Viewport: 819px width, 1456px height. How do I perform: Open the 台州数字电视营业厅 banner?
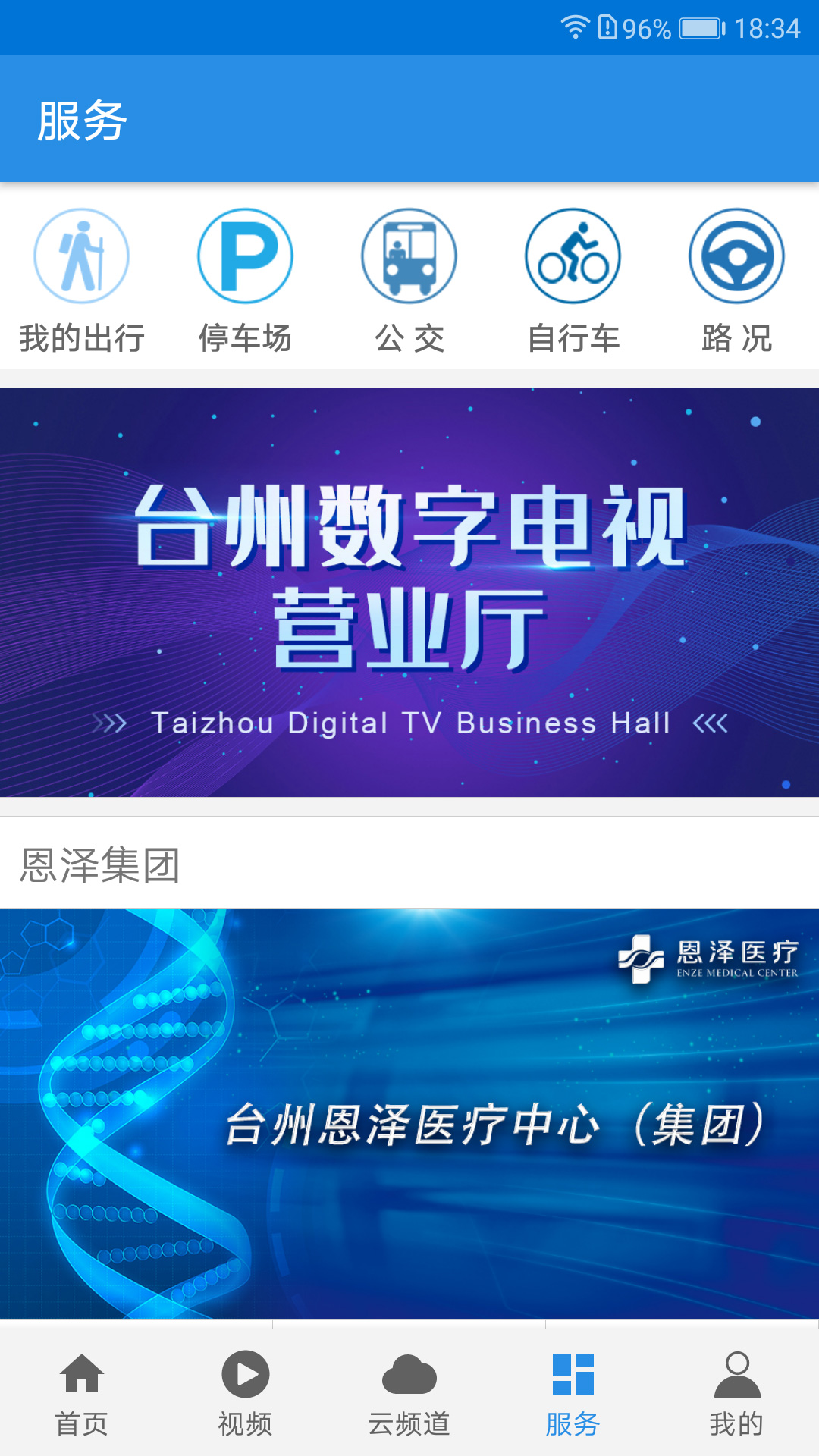(x=409, y=591)
